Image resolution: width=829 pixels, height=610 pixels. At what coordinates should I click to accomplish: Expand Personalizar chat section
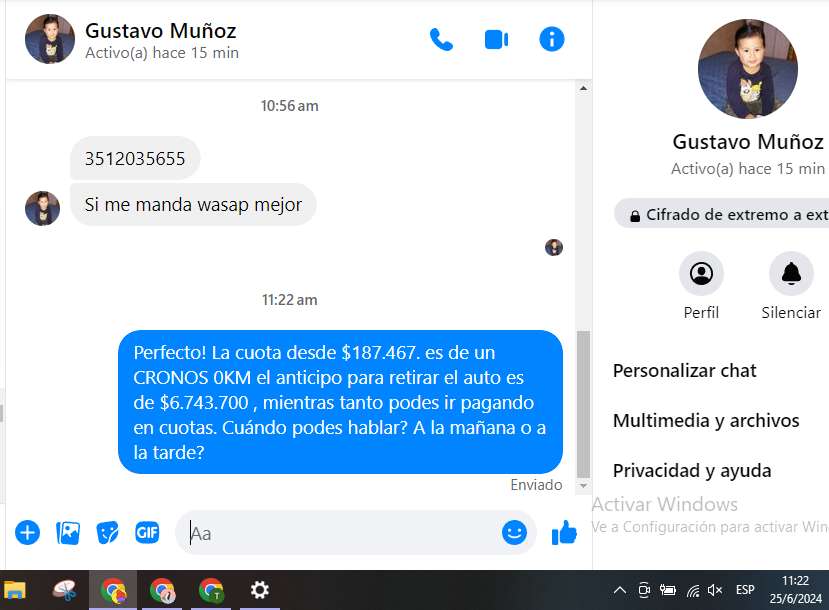tap(685, 371)
